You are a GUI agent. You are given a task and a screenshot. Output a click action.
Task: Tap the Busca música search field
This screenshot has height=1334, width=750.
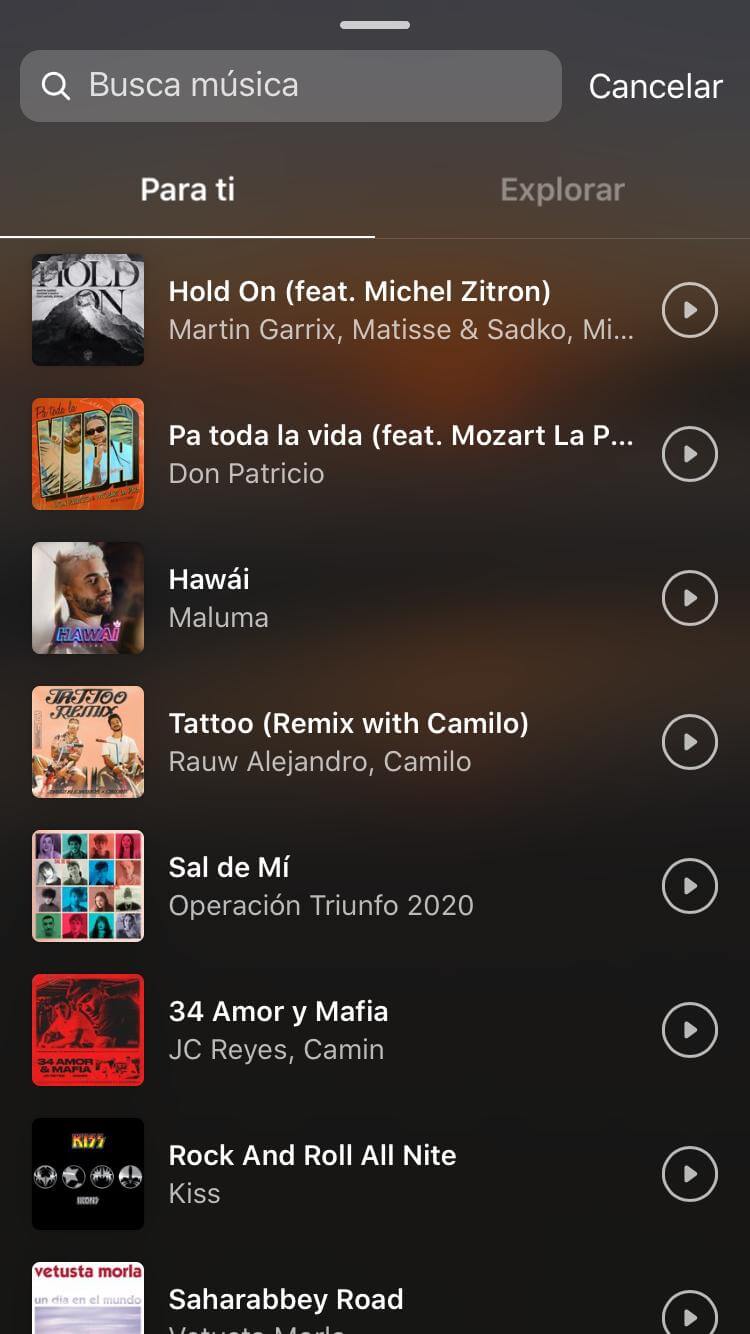pyautogui.click(x=290, y=86)
